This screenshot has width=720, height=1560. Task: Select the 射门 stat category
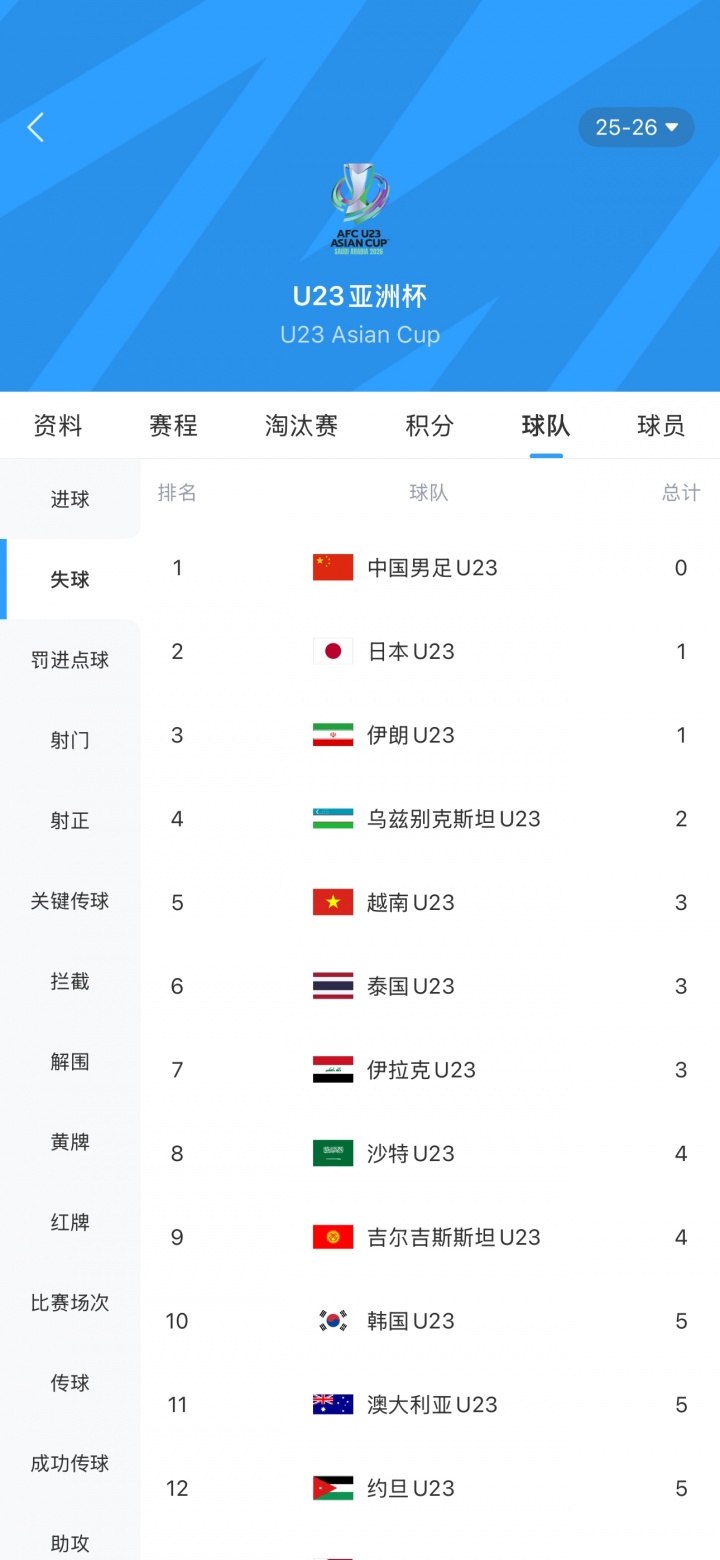[x=70, y=741]
